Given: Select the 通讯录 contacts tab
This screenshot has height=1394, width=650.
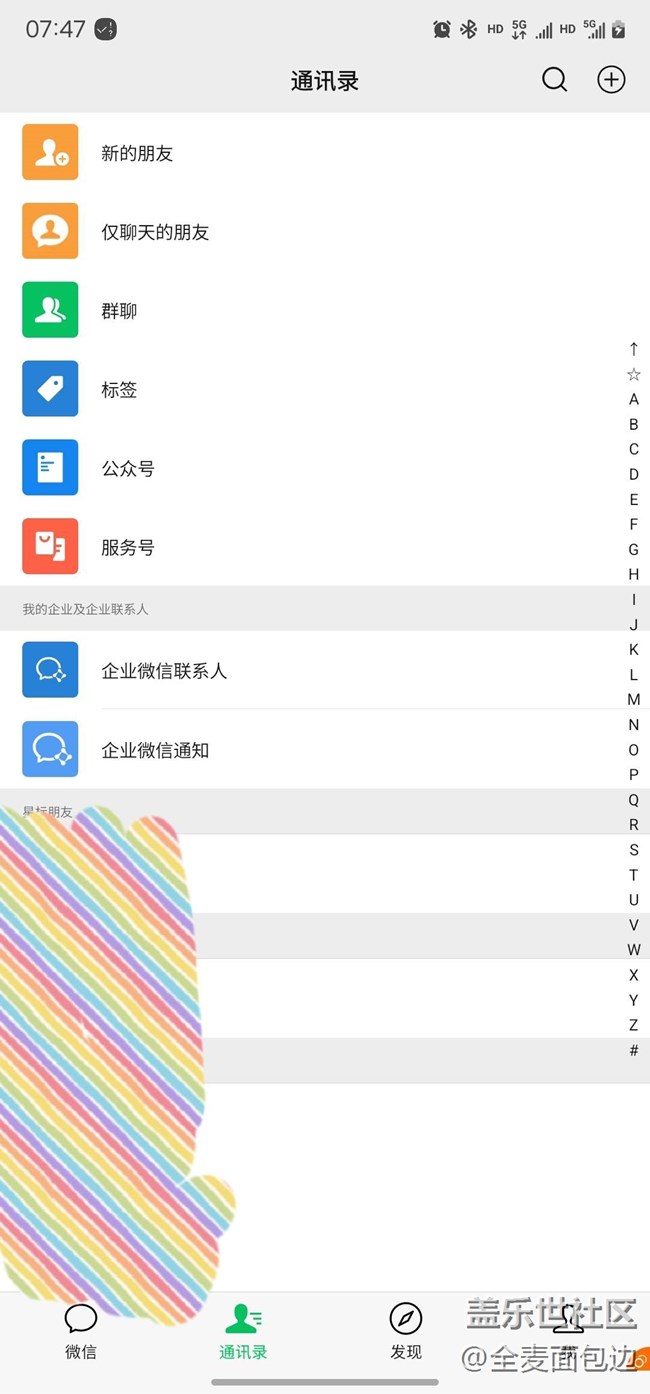Looking at the screenshot, I should point(243,1332).
